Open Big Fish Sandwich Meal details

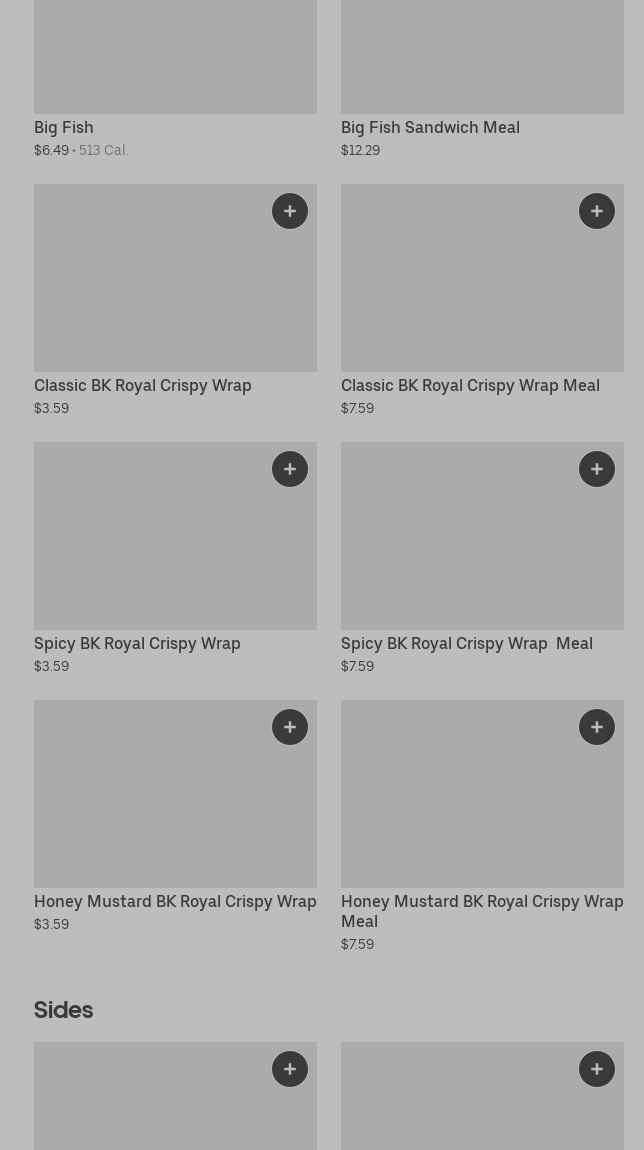click(x=482, y=79)
